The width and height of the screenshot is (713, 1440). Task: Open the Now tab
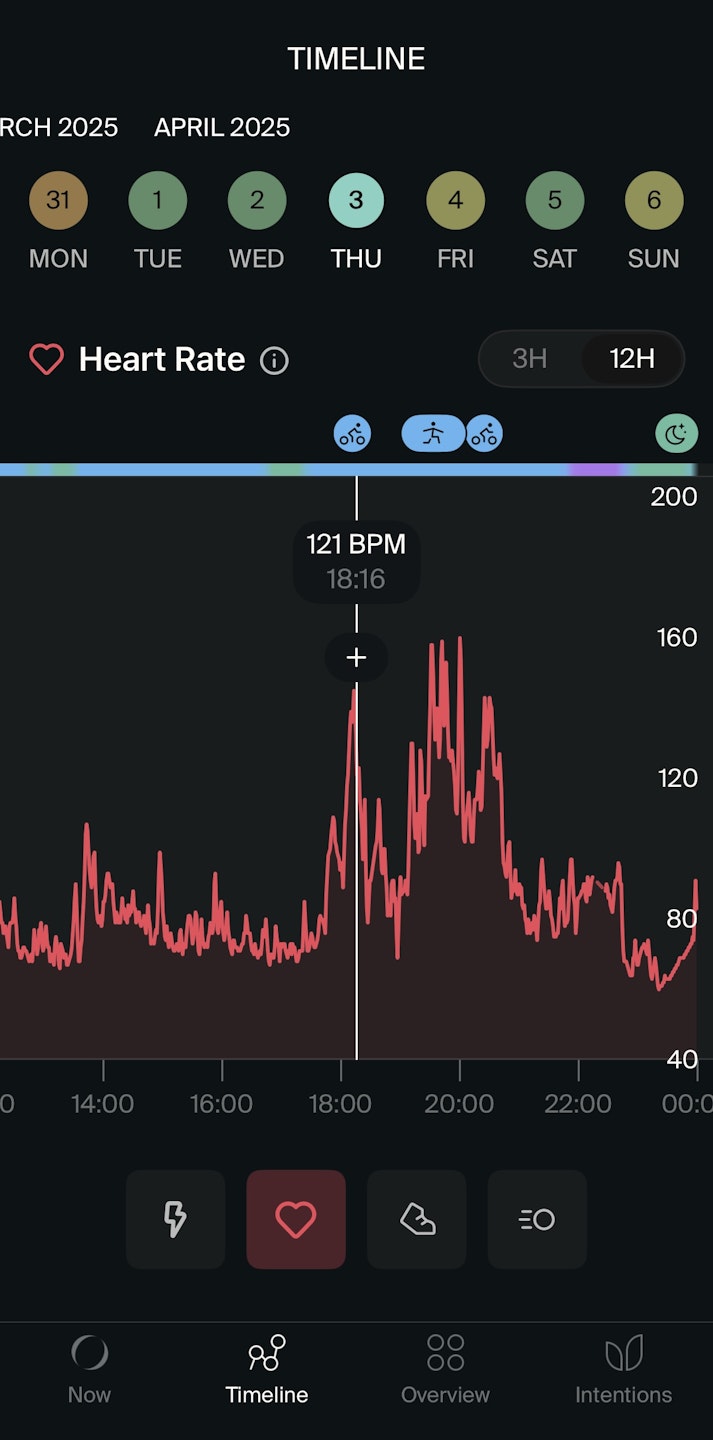pyautogui.click(x=89, y=1368)
